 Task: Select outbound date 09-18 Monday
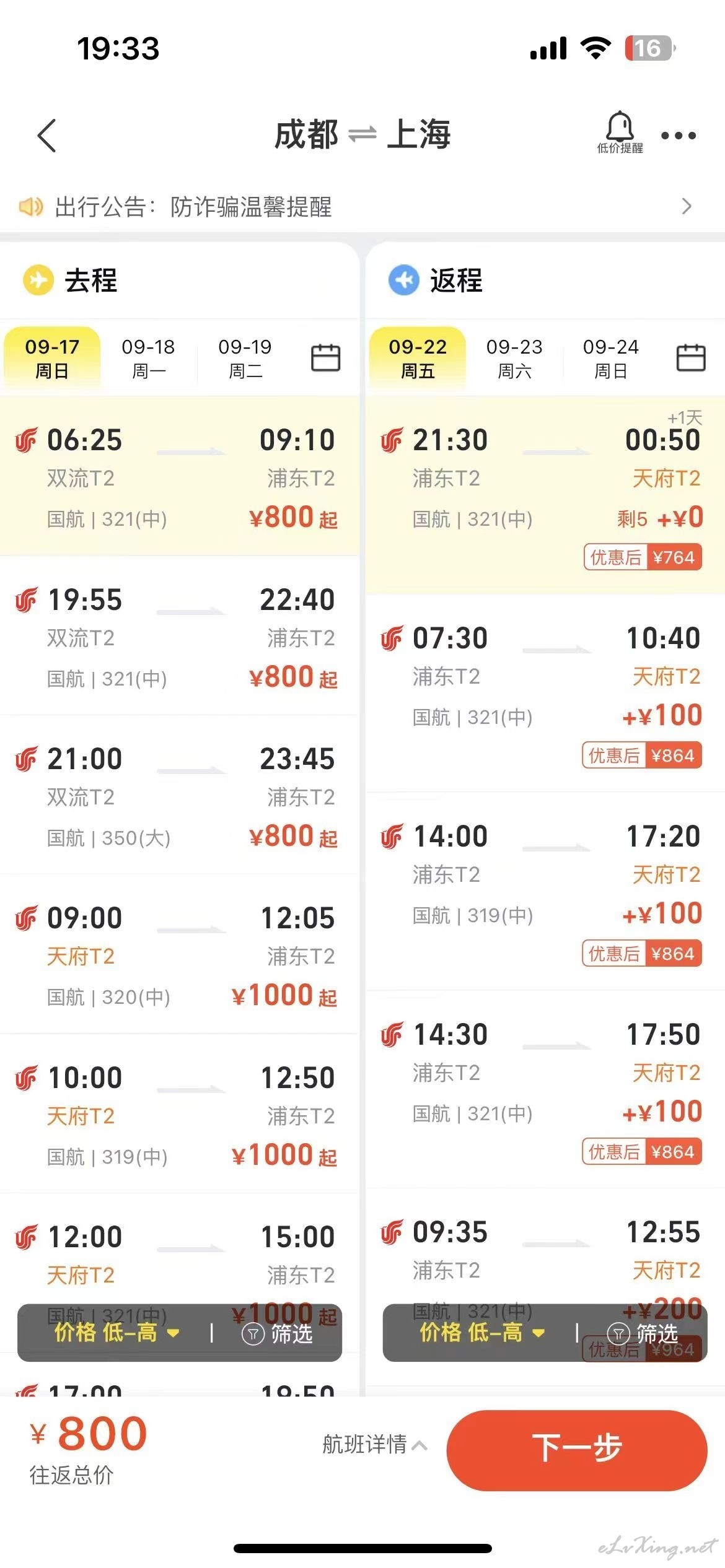(x=148, y=358)
